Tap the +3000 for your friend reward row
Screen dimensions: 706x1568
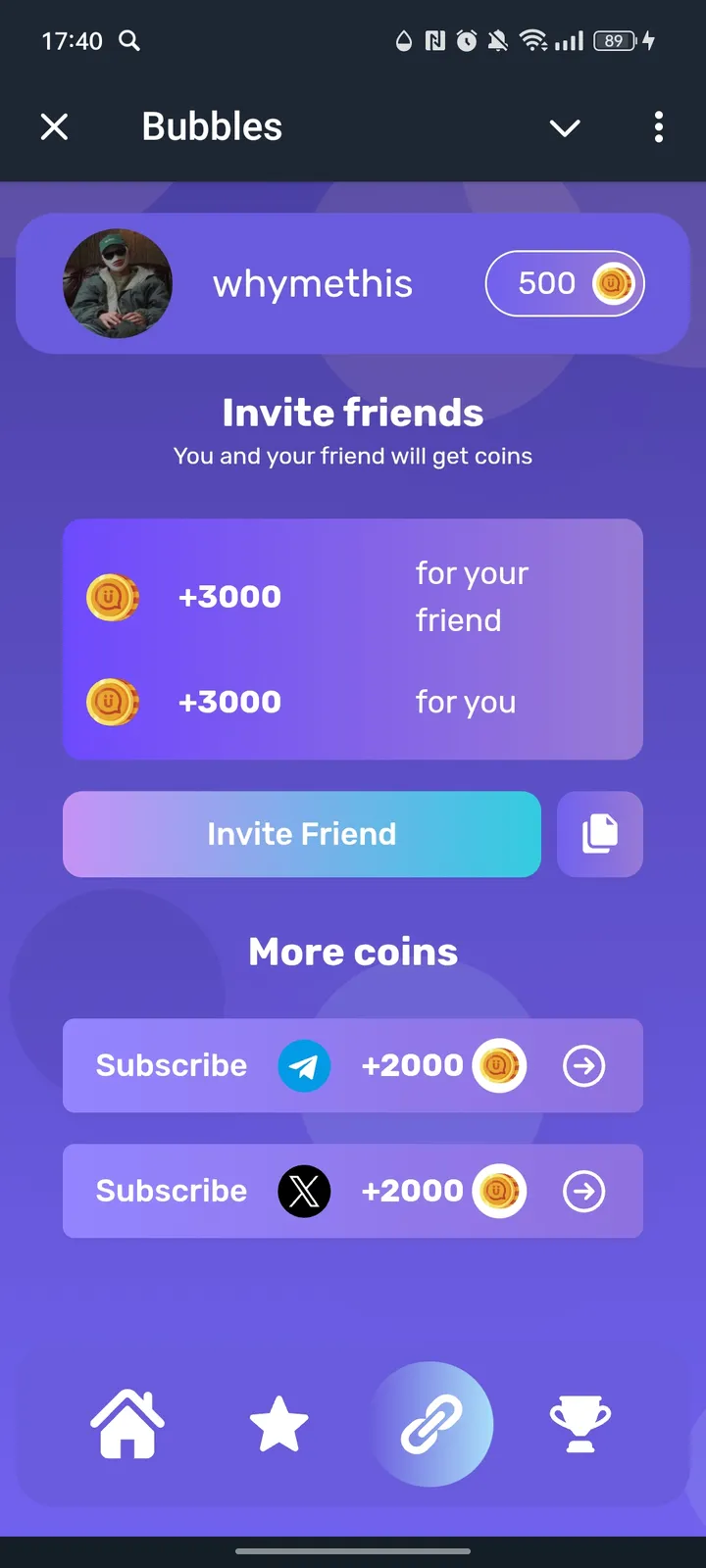coord(353,596)
